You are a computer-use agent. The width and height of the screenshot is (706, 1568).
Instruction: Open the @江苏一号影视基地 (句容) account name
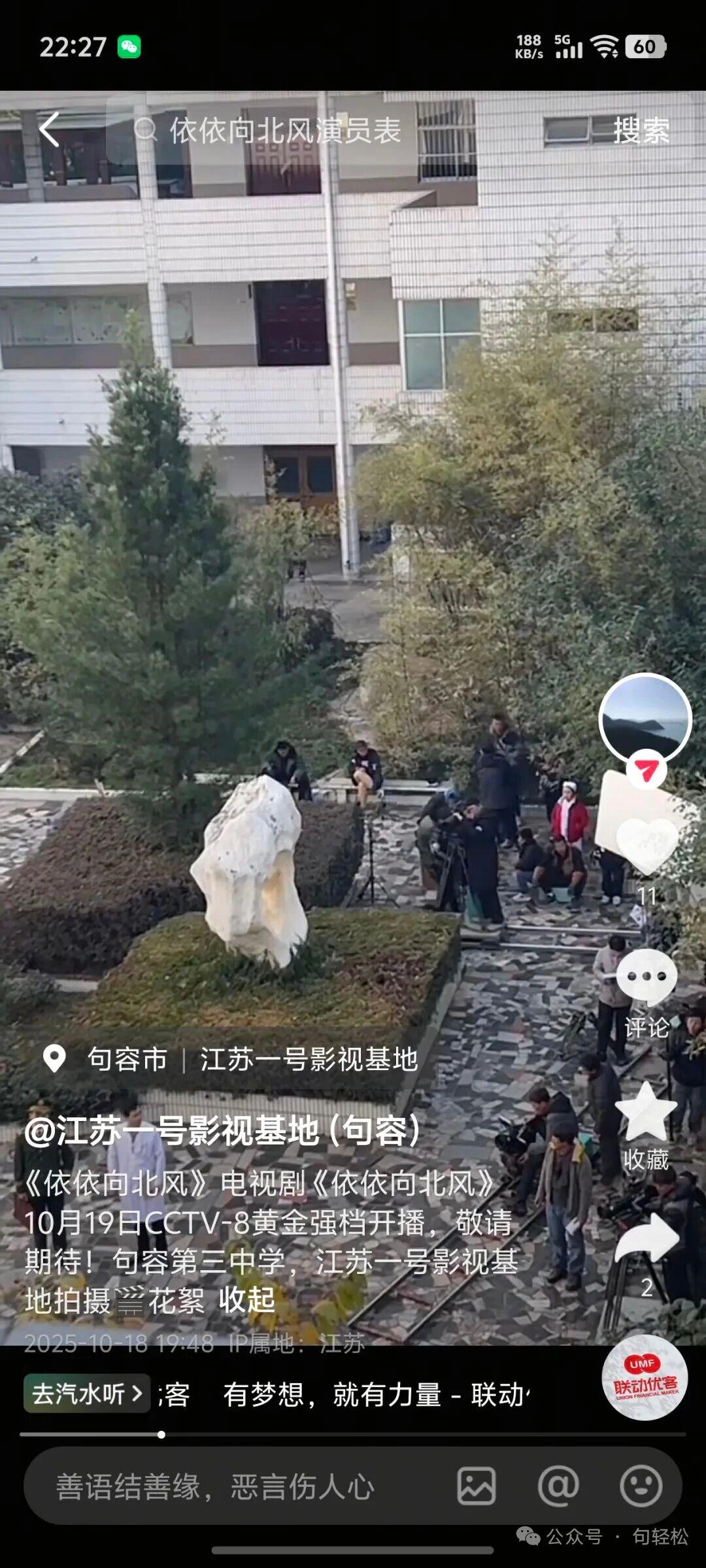pyautogui.click(x=222, y=1131)
